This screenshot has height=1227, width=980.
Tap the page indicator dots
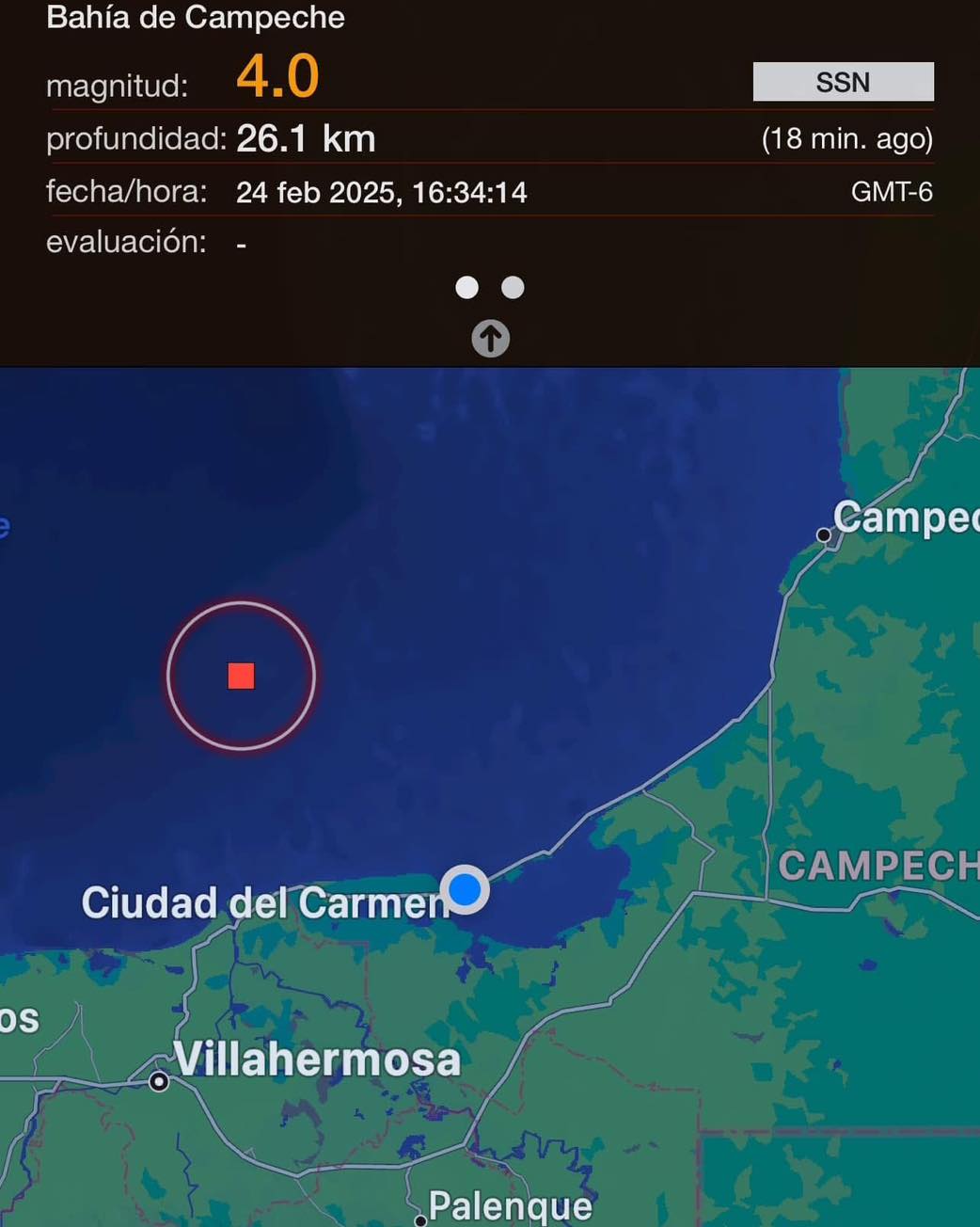click(489, 287)
